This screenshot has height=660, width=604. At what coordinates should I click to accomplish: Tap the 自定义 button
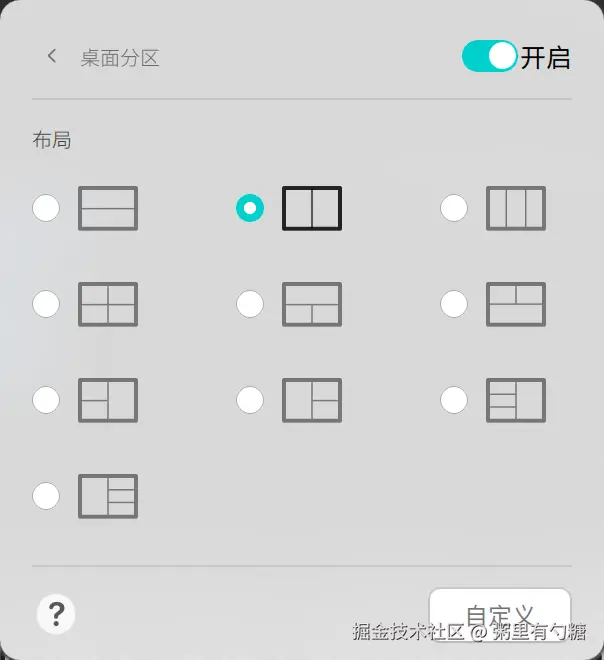coord(500,614)
